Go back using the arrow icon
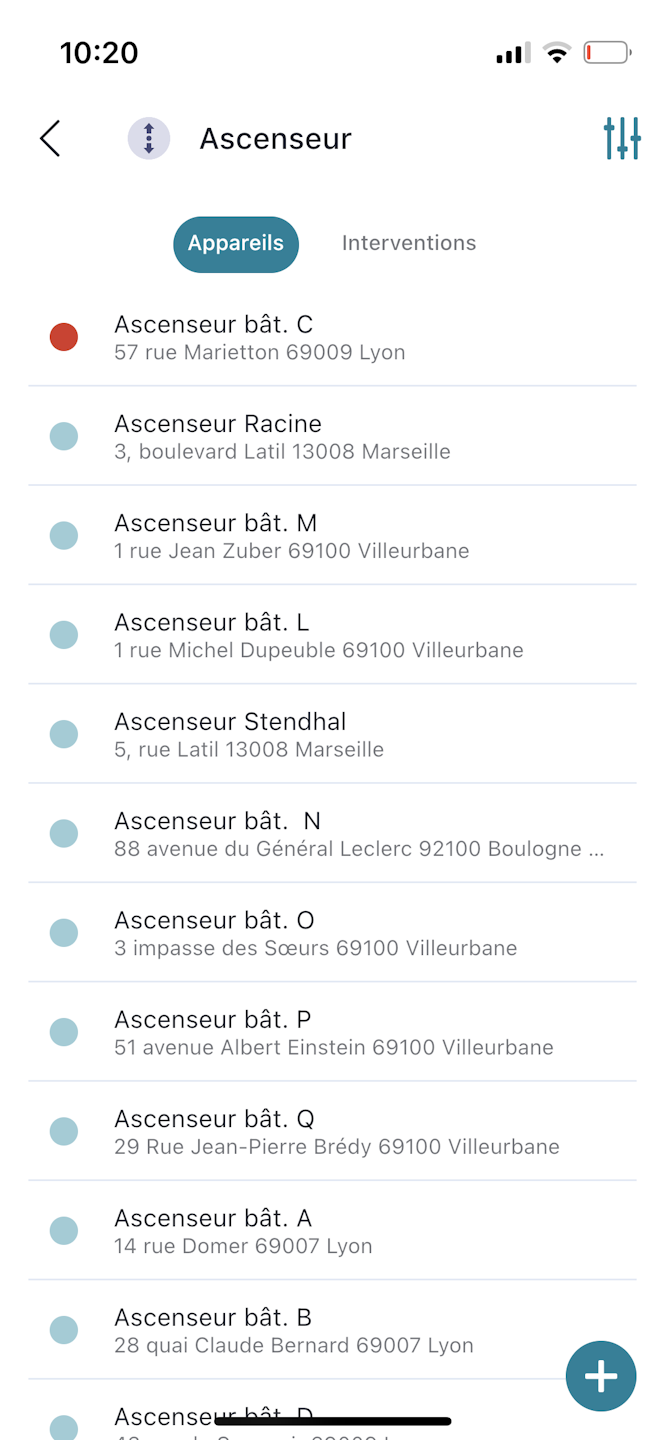Viewport: 665px width, 1440px height. pos(50,139)
